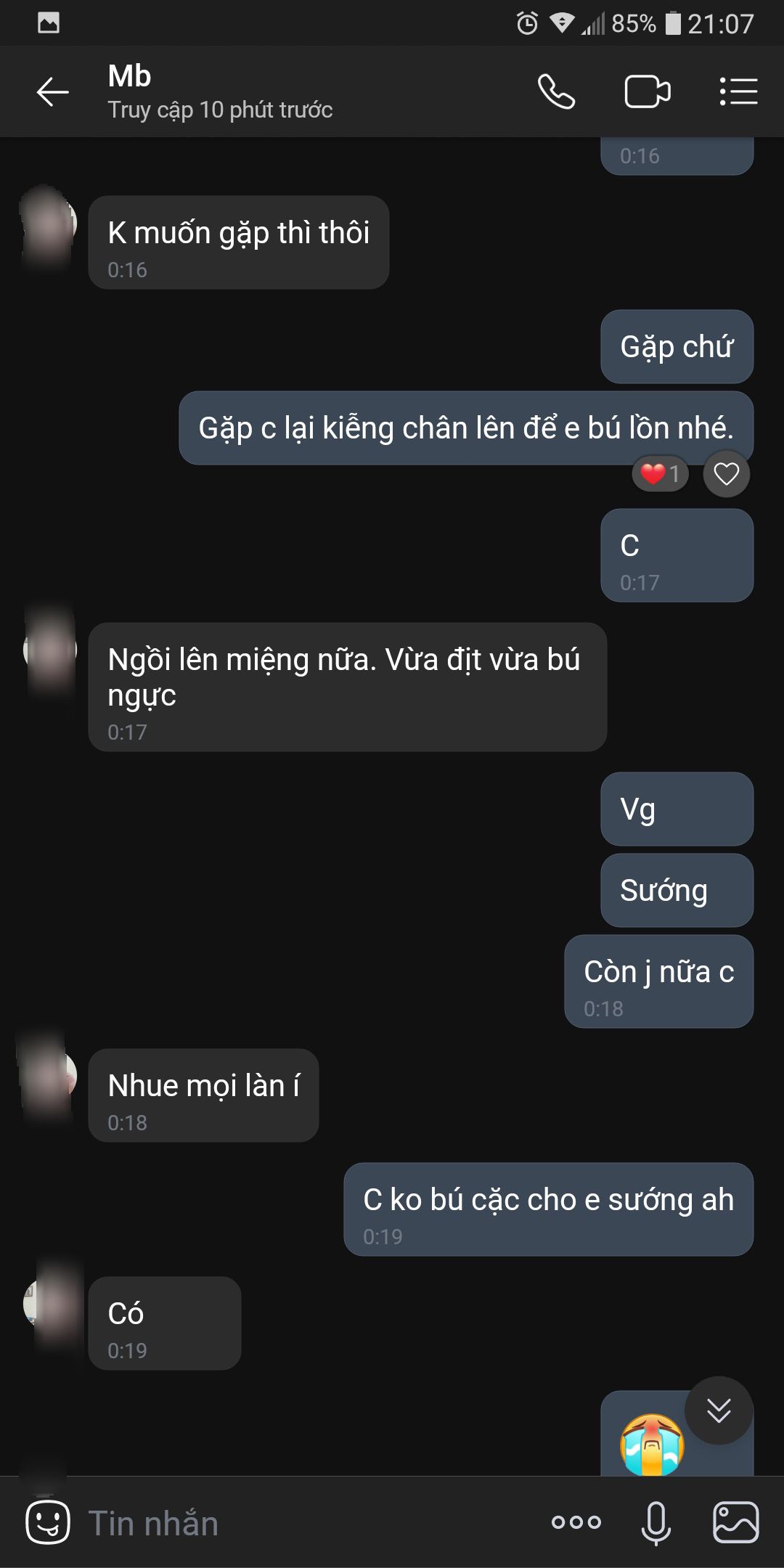Viewport: 784px width, 1568px height.
Task: Go back from the Mb chat
Action: point(52,92)
